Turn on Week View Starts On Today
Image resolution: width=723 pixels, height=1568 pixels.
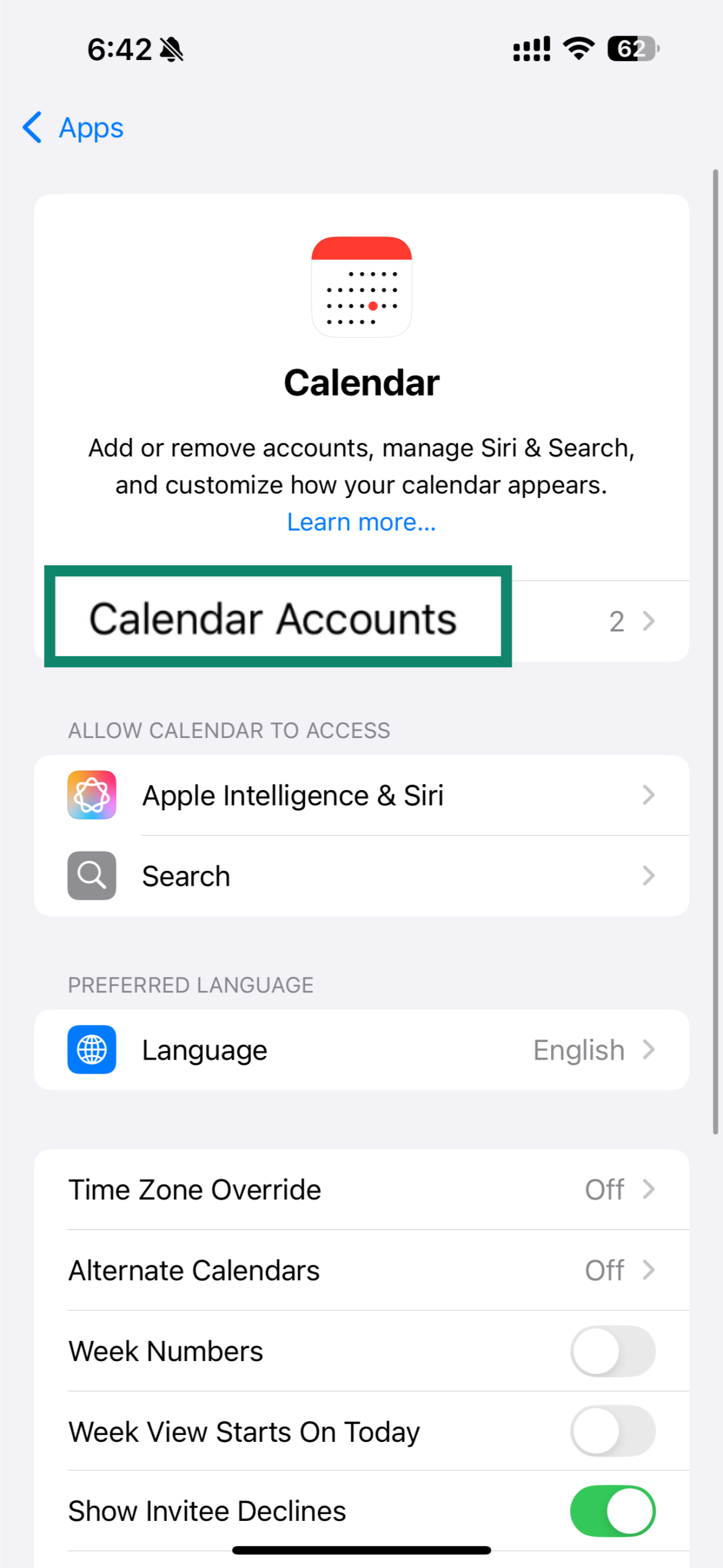pos(613,1431)
